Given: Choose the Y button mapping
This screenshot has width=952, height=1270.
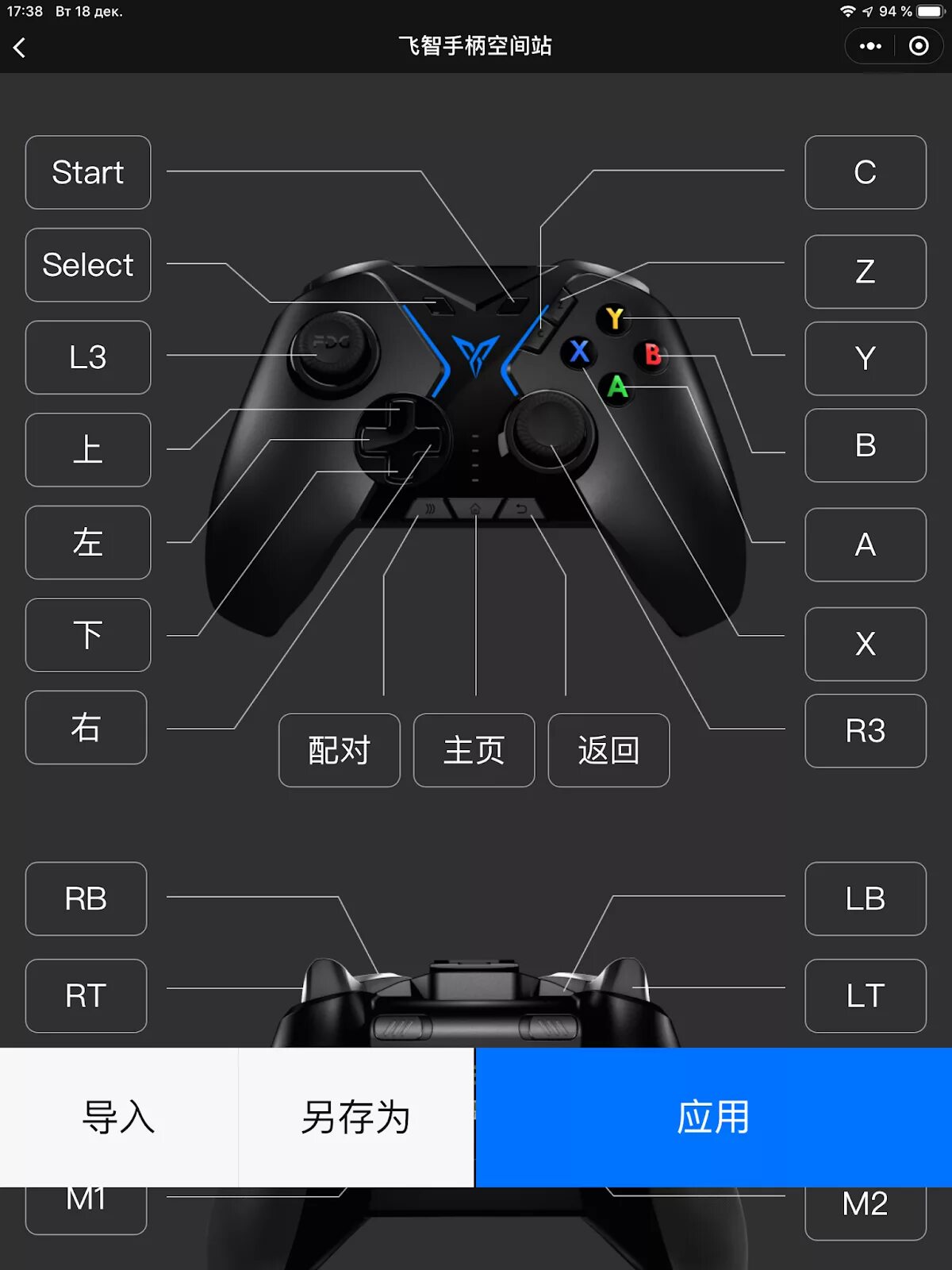Looking at the screenshot, I should pos(866,359).
